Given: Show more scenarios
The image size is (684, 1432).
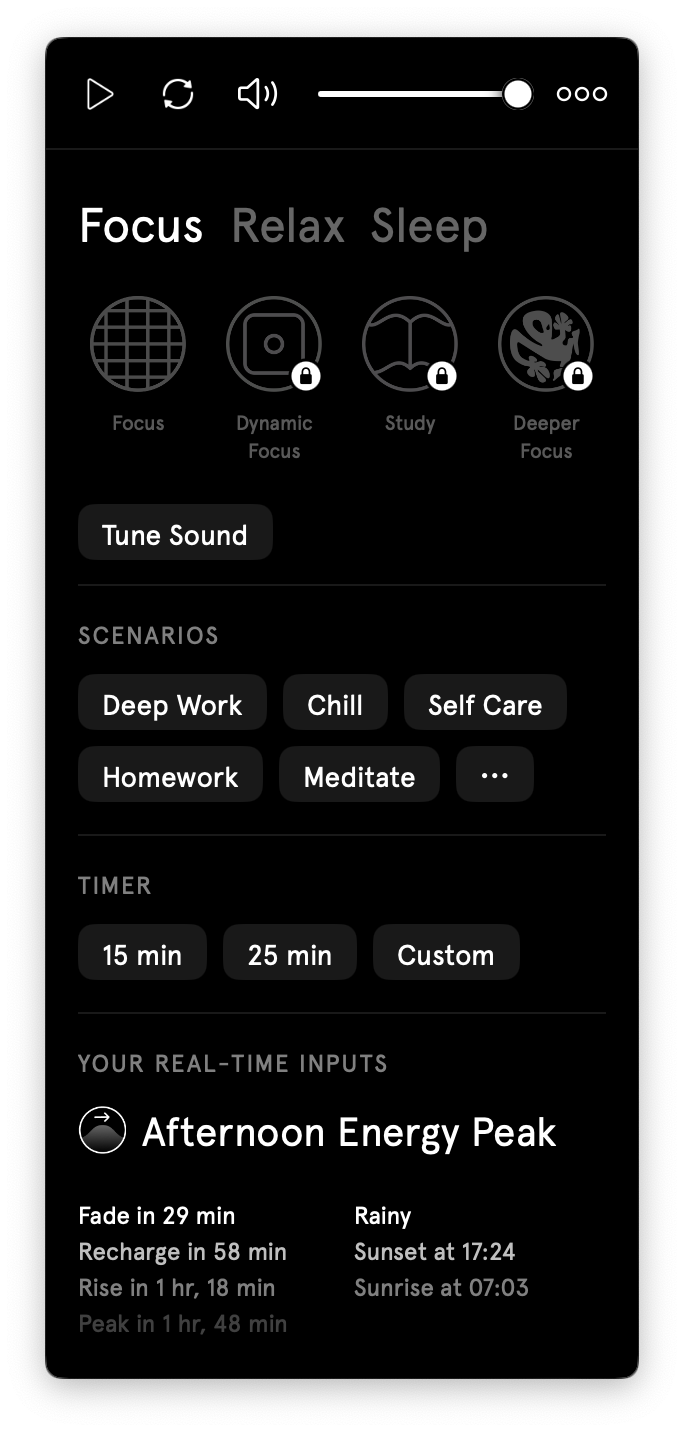Looking at the screenshot, I should click(495, 775).
